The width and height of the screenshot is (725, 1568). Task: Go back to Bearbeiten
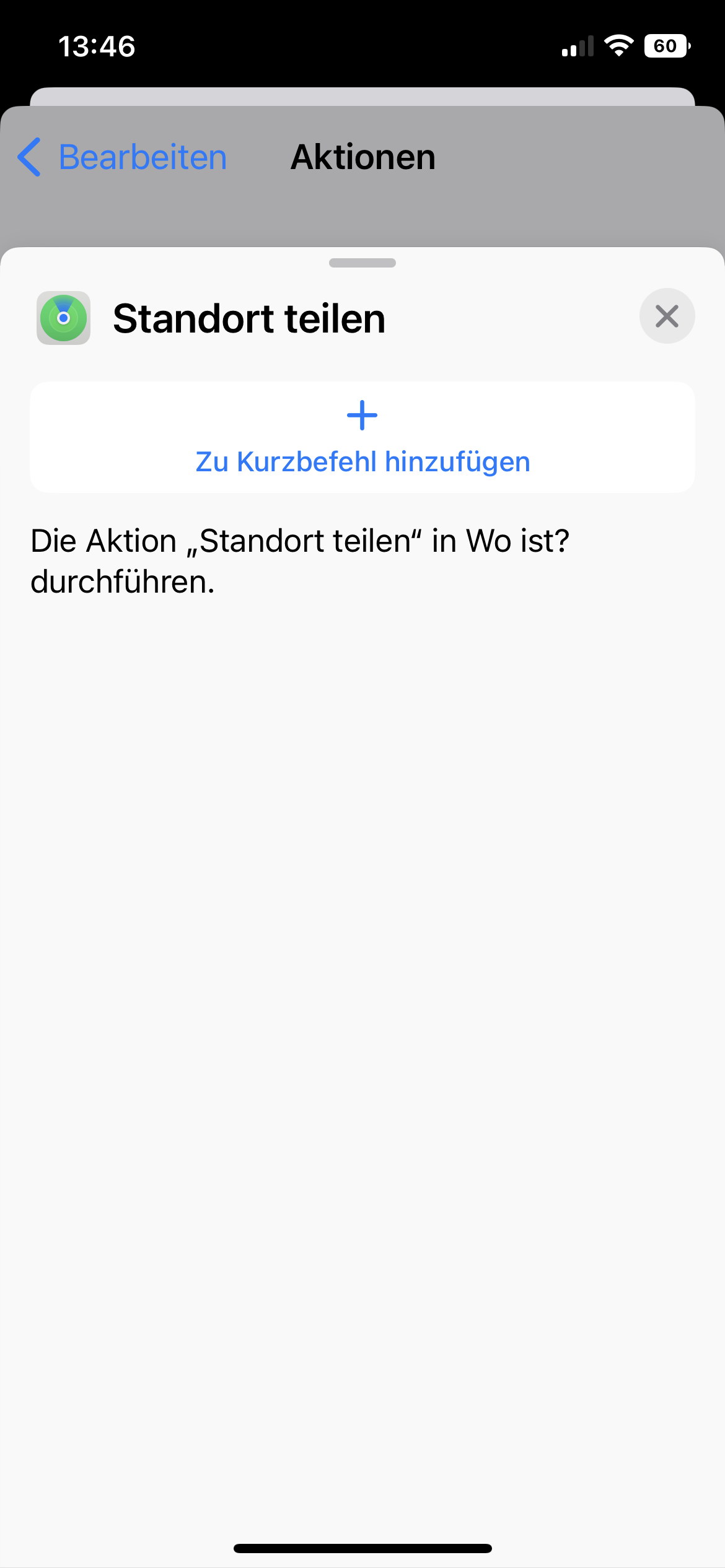pos(123,157)
